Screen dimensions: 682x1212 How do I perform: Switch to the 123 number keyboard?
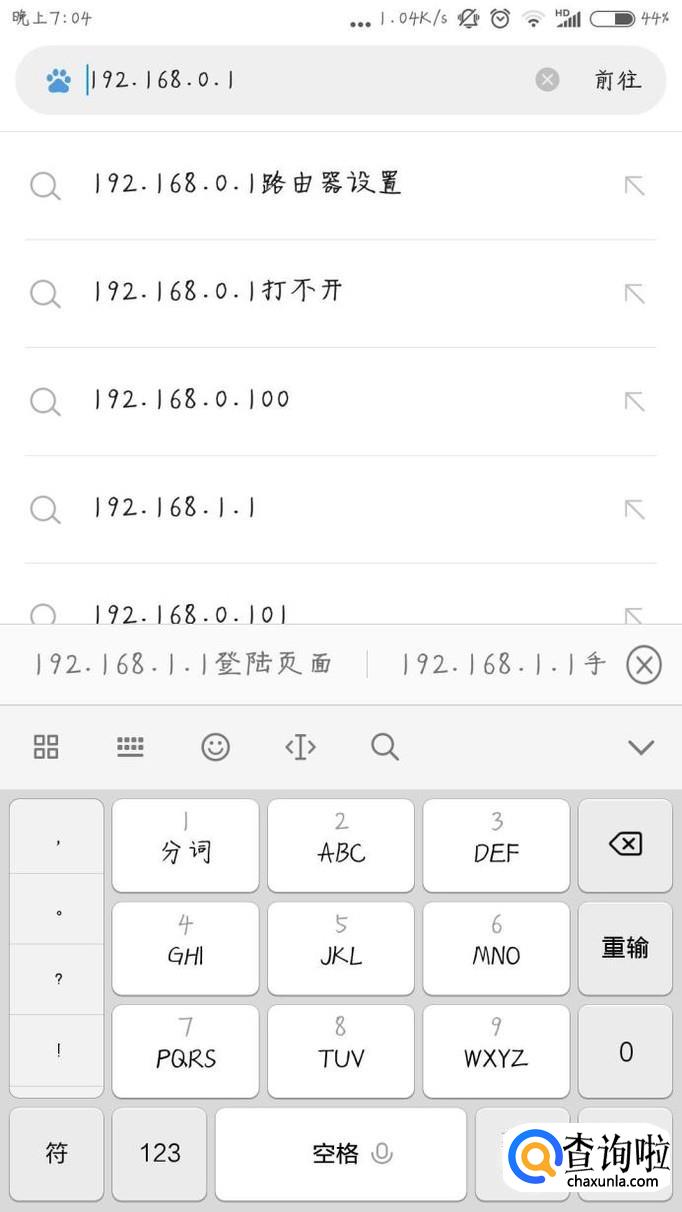(x=160, y=1153)
